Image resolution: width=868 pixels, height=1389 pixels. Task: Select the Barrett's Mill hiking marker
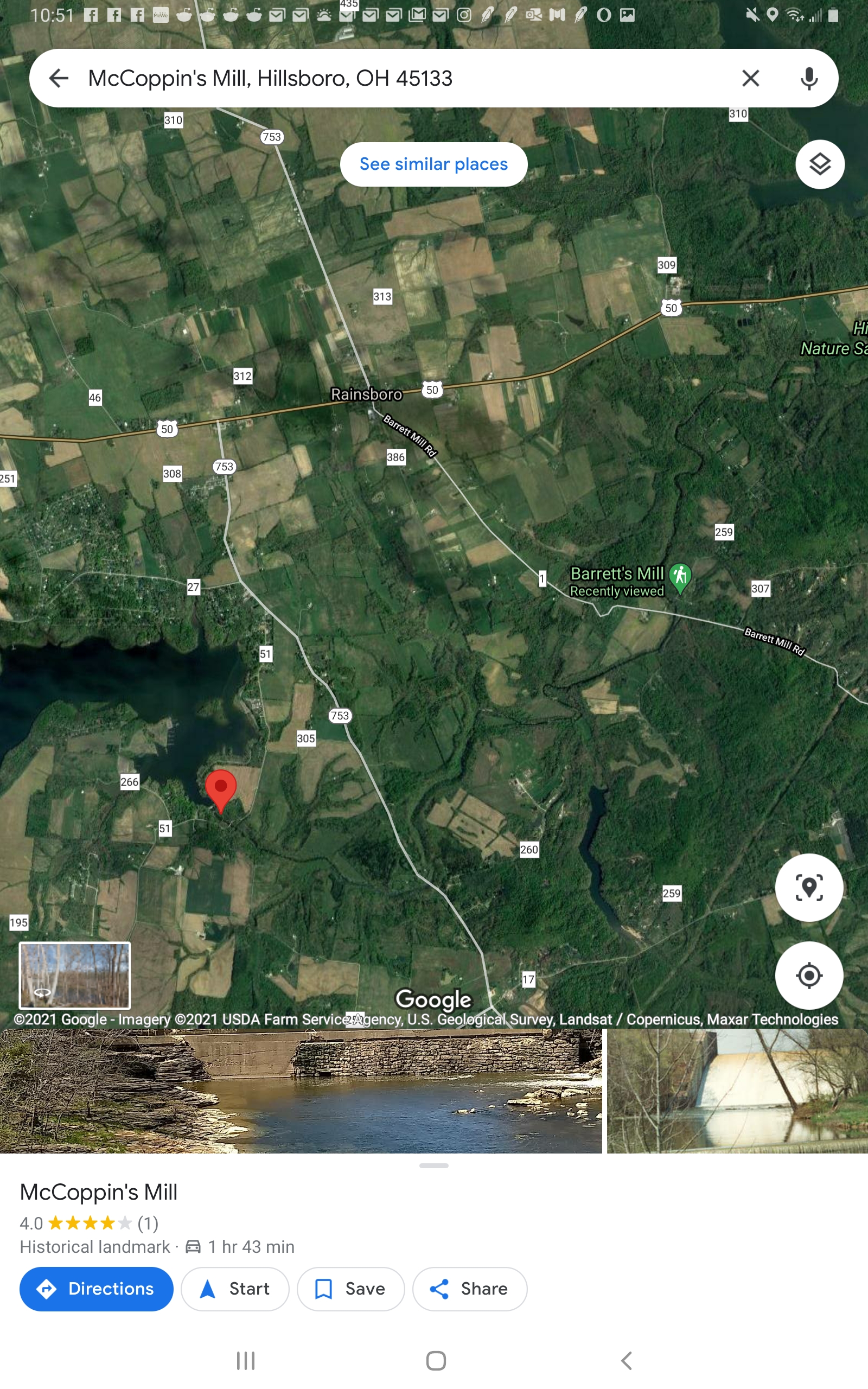point(680,575)
